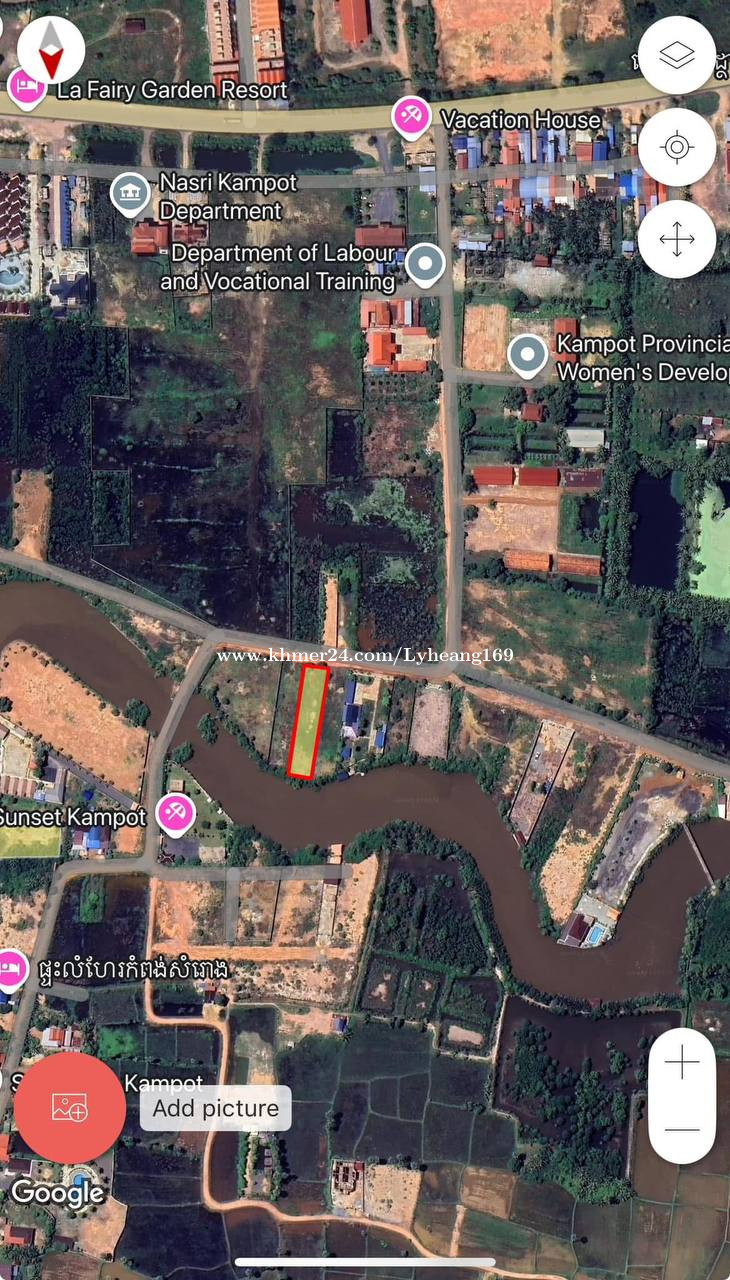This screenshot has width=730, height=1280.
Task: Center map on my current location
Action: tap(677, 147)
